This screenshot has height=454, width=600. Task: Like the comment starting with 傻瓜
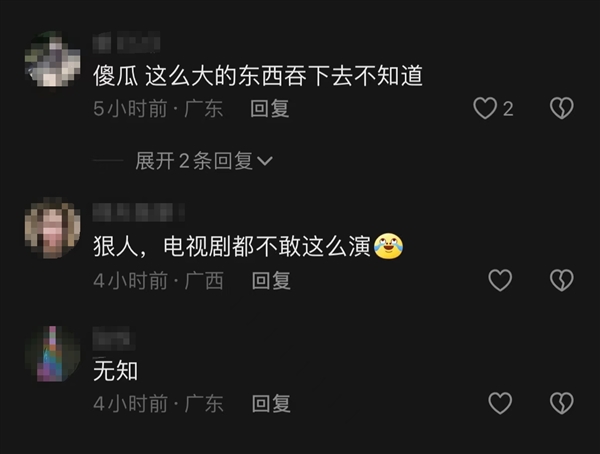click(485, 109)
